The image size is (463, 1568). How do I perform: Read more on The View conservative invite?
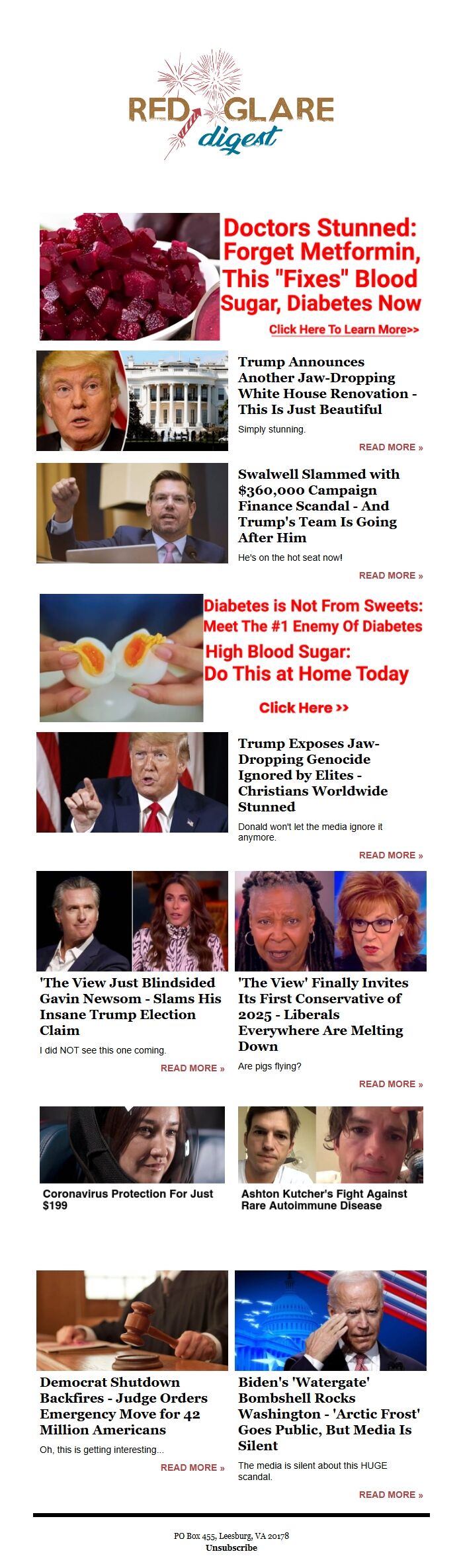[x=390, y=1084]
